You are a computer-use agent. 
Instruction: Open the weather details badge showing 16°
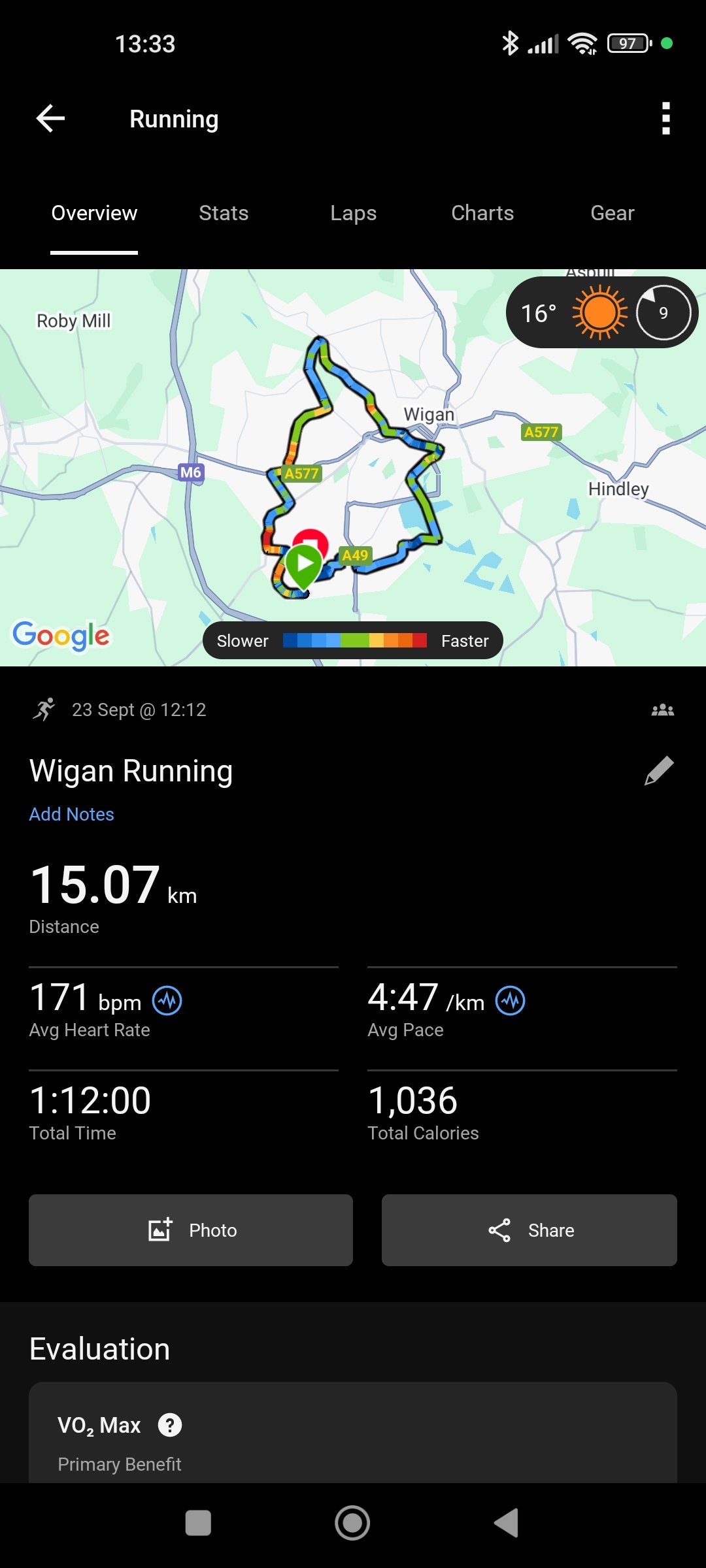[601, 312]
